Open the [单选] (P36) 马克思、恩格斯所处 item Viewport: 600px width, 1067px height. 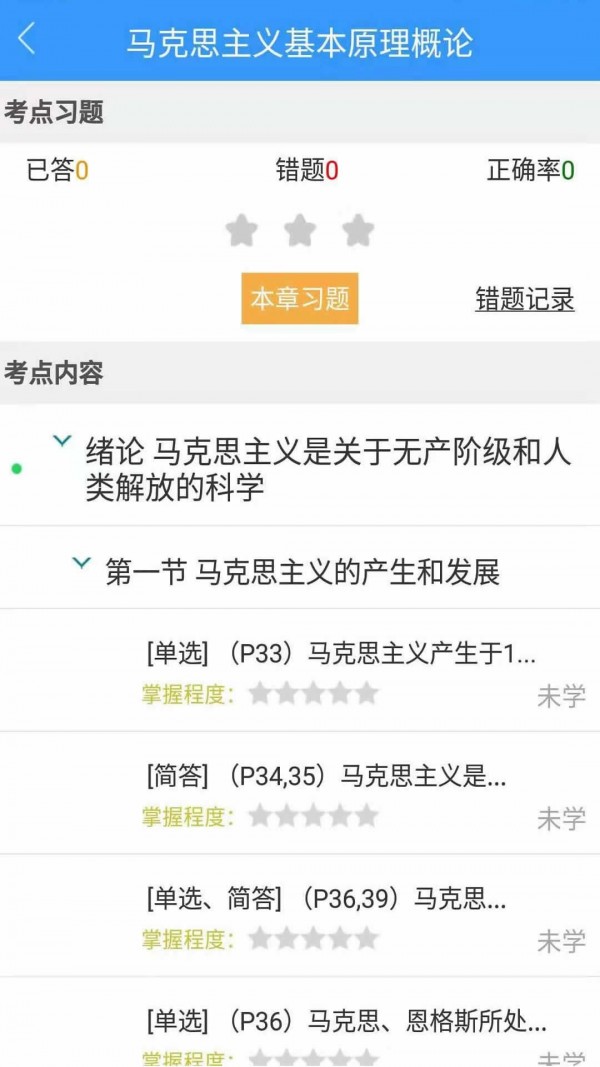click(346, 1021)
